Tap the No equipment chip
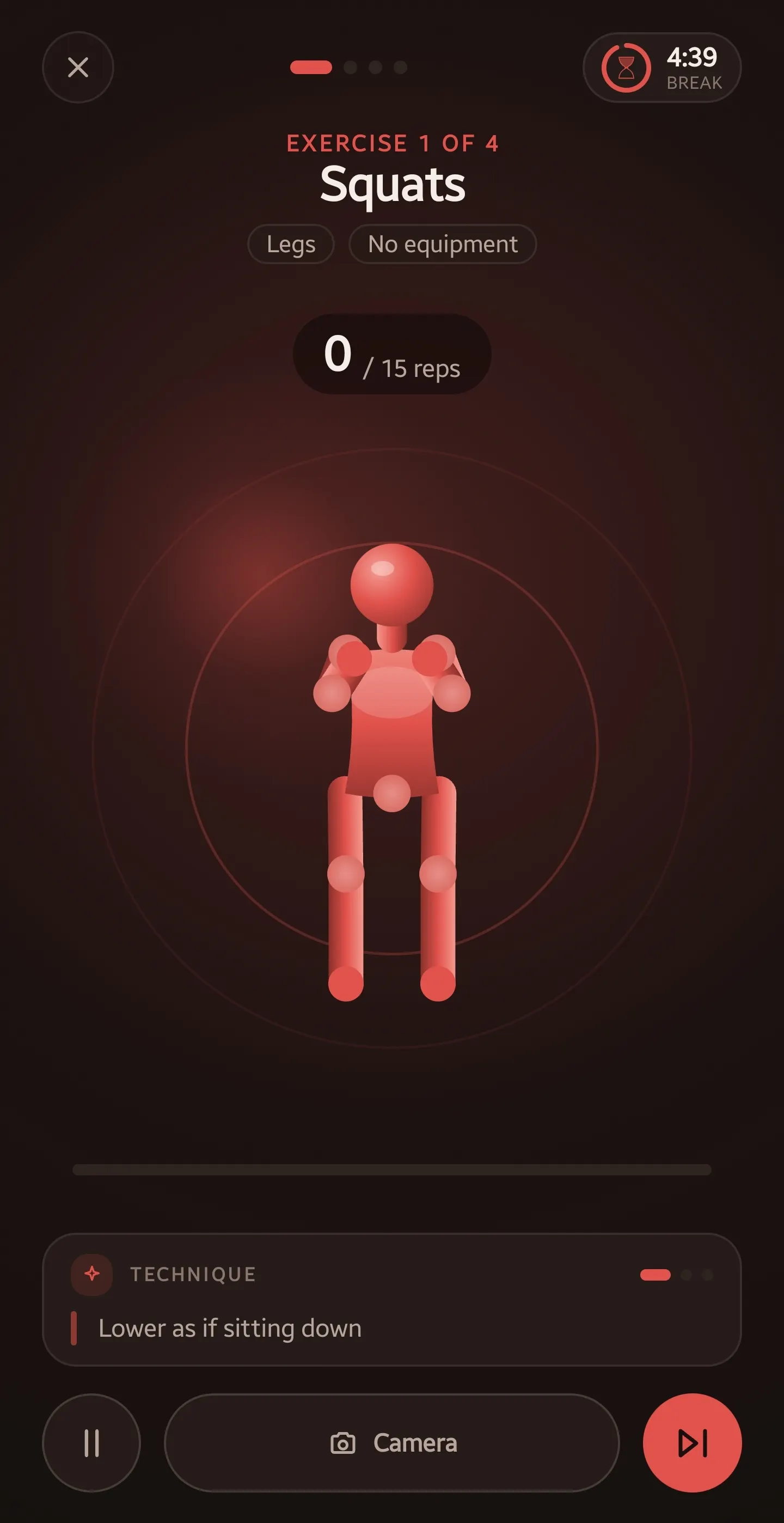 pos(443,244)
